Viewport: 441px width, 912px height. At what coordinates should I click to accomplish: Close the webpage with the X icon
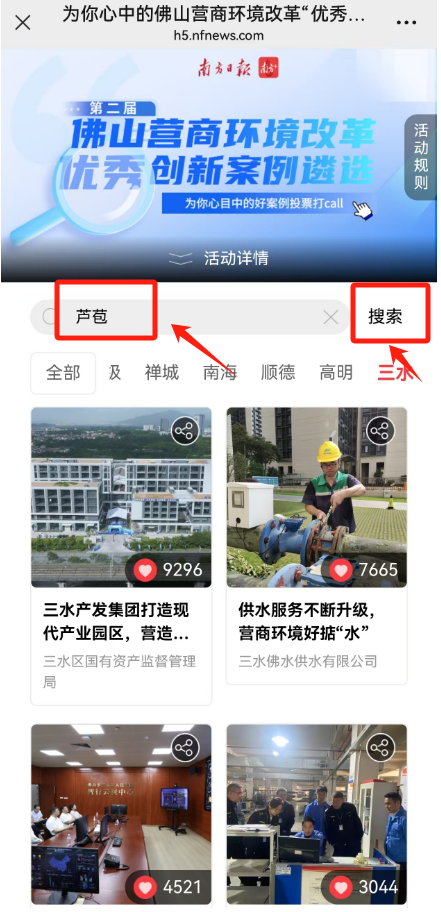point(22,23)
